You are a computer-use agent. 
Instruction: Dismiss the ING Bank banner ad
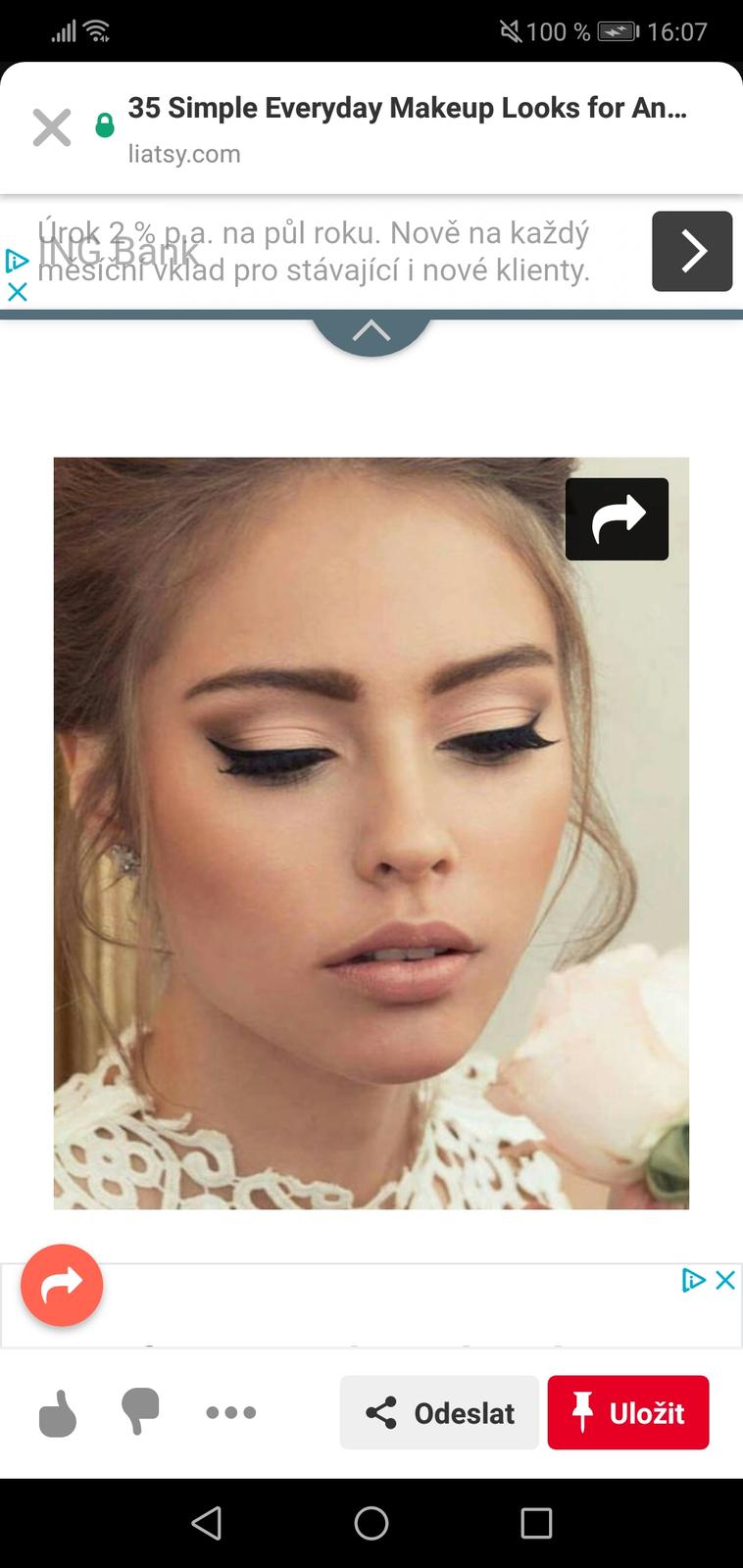click(x=17, y=291)
